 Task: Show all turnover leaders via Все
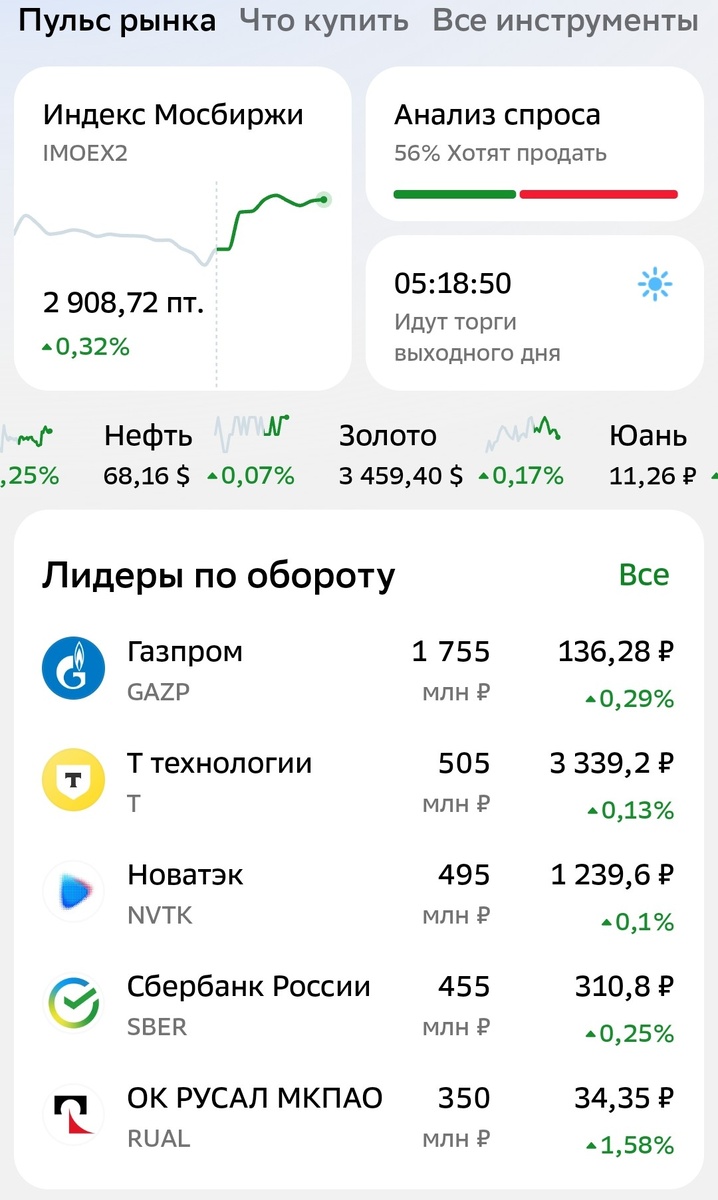(644, 575)
